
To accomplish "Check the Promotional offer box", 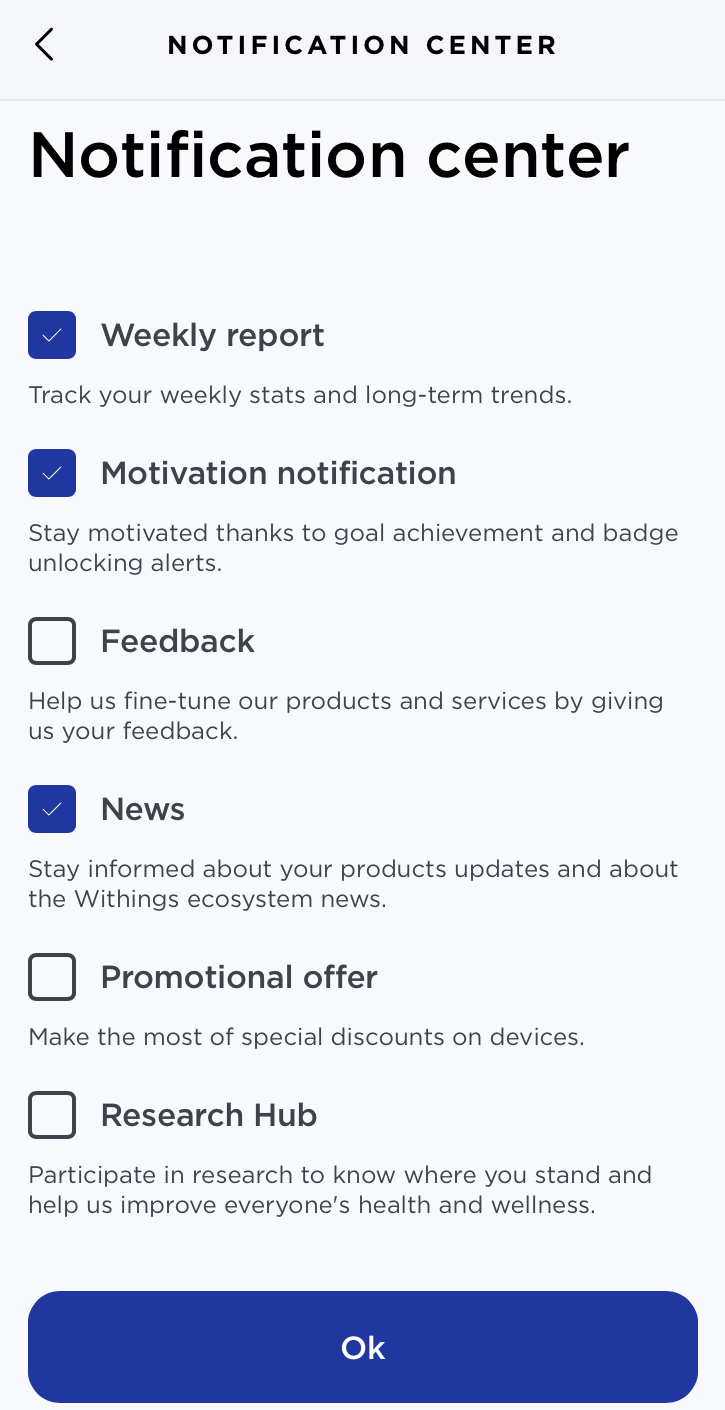I will [x=51, y=977].
